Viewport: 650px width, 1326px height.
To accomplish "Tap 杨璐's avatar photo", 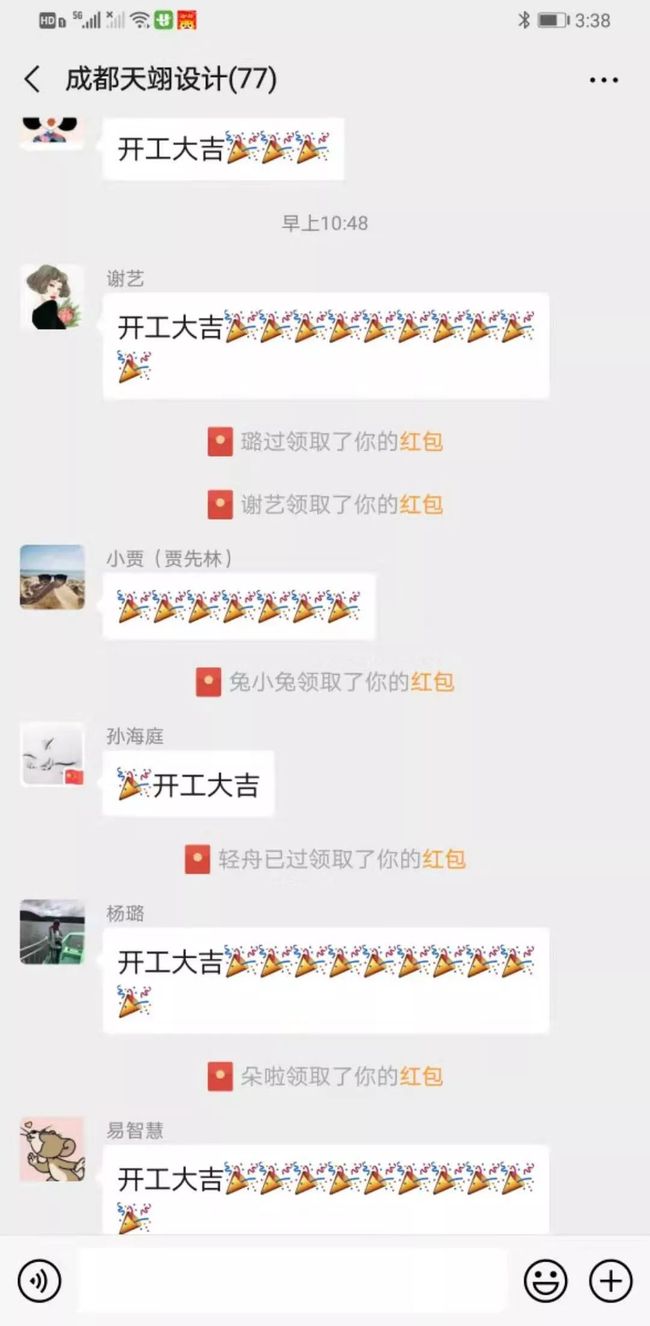I will (x=52, y=931).
